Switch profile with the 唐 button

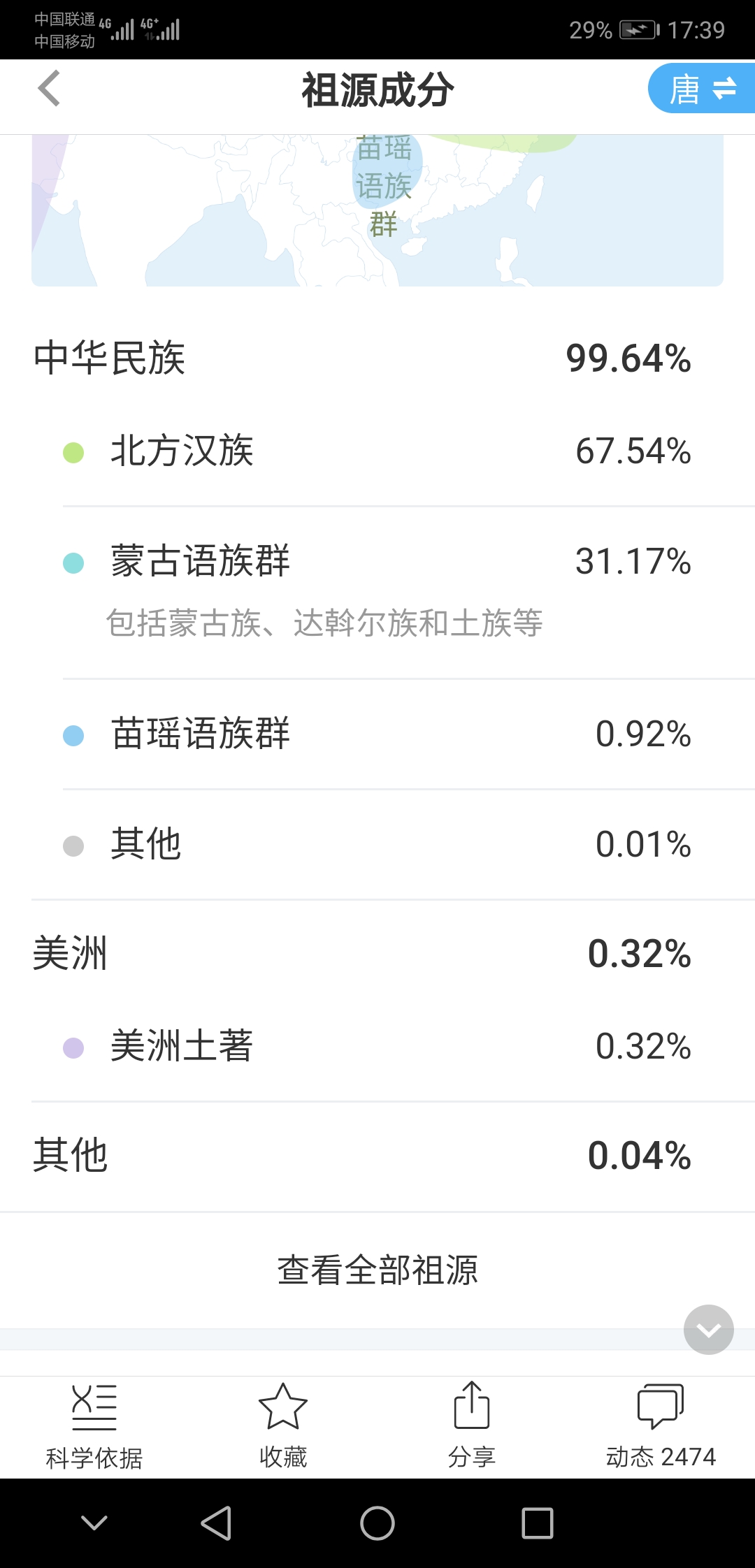(702, 89)
